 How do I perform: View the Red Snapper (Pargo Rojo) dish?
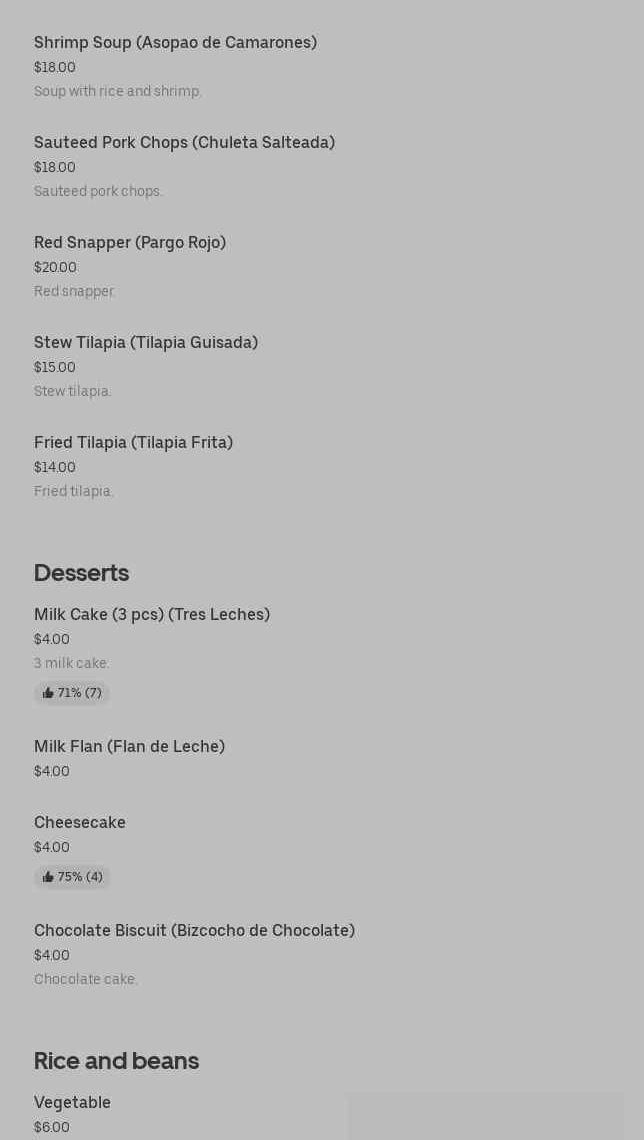click(130, 243)
